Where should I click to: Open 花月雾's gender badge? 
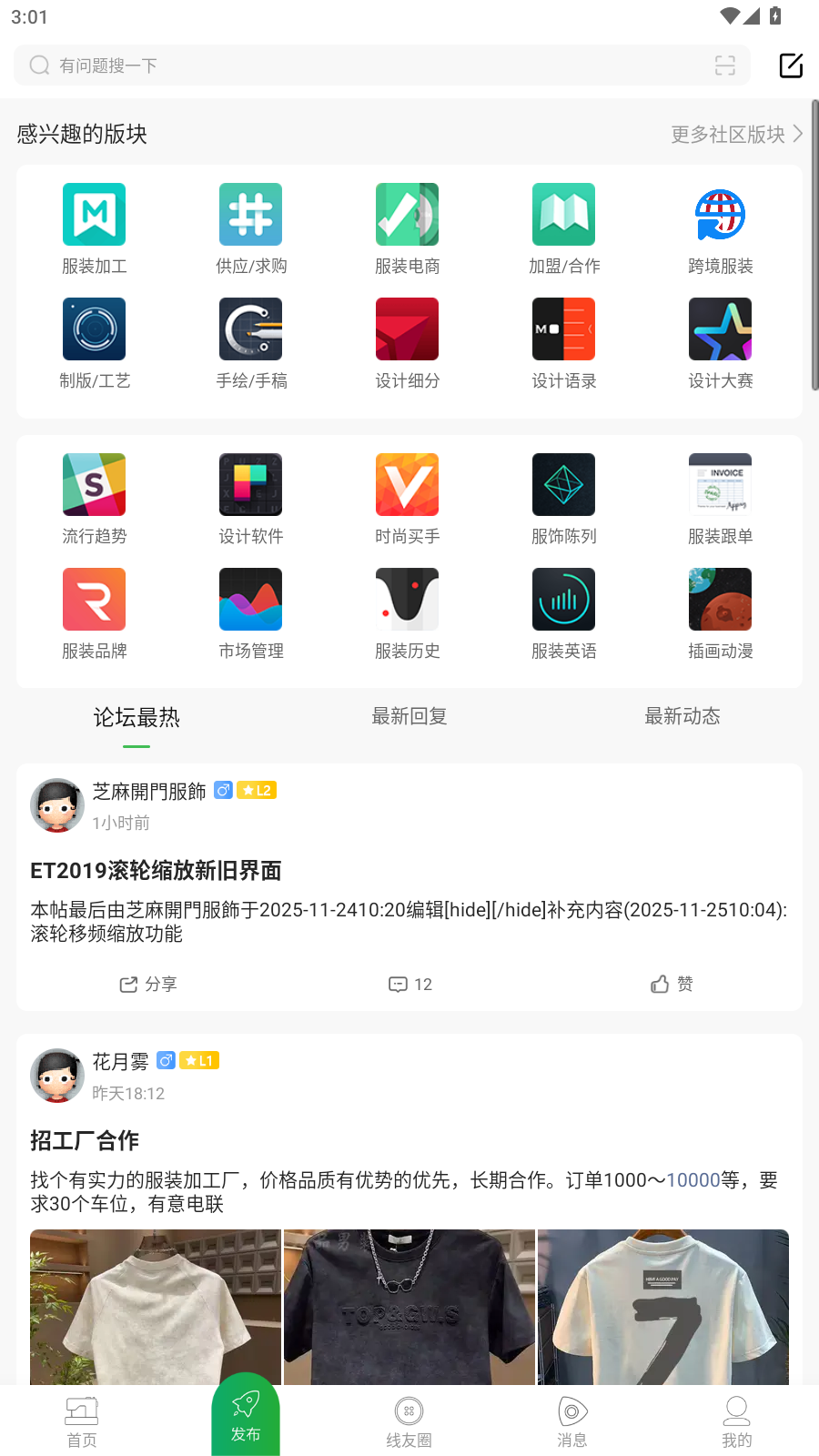click(166, 1060)
